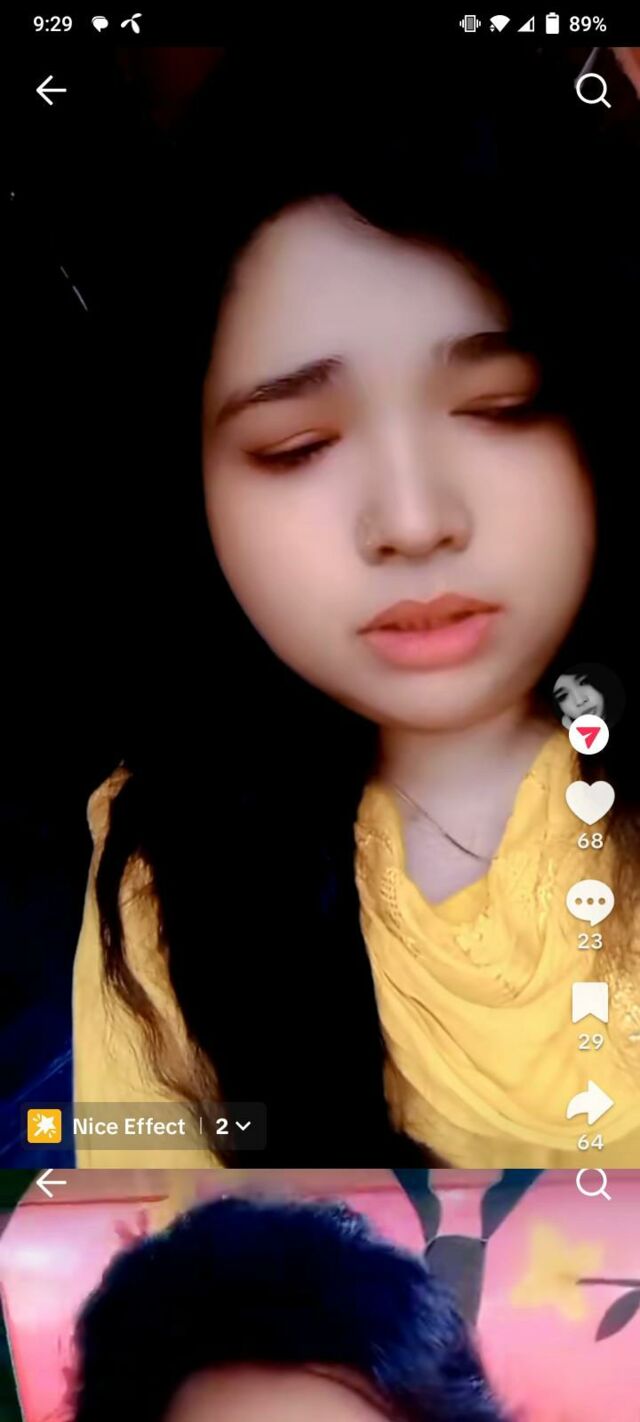Go back using the top arrow

click(x=51, y=91)
